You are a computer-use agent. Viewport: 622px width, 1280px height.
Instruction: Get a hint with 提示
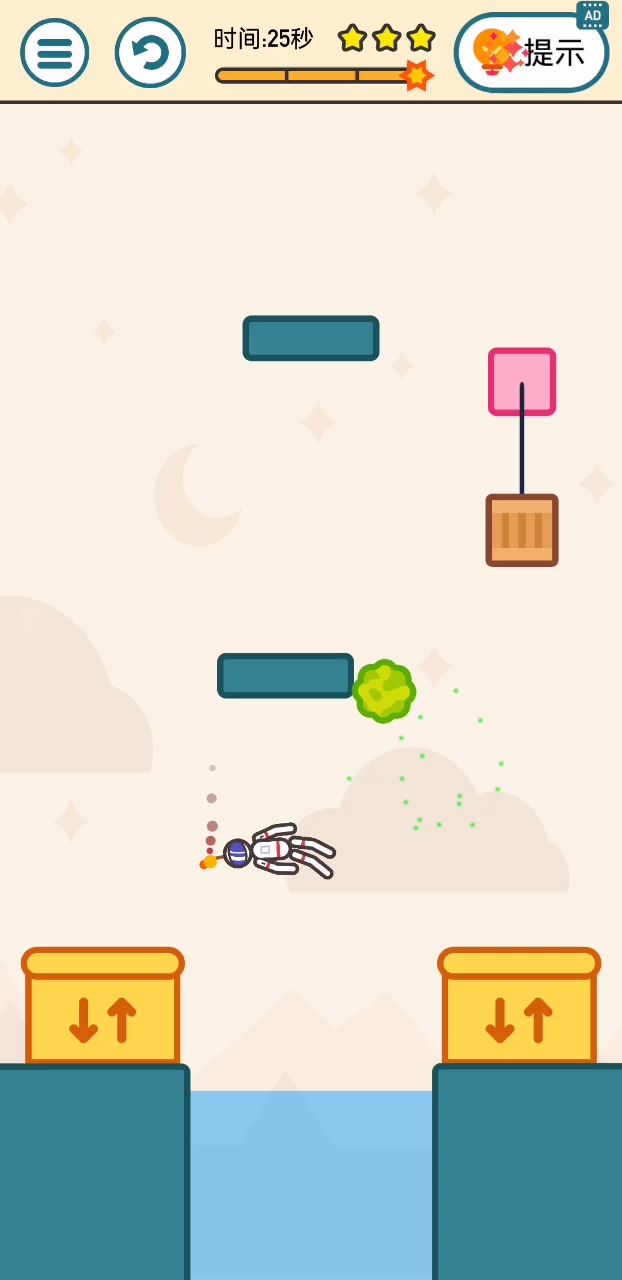(531, 53)
